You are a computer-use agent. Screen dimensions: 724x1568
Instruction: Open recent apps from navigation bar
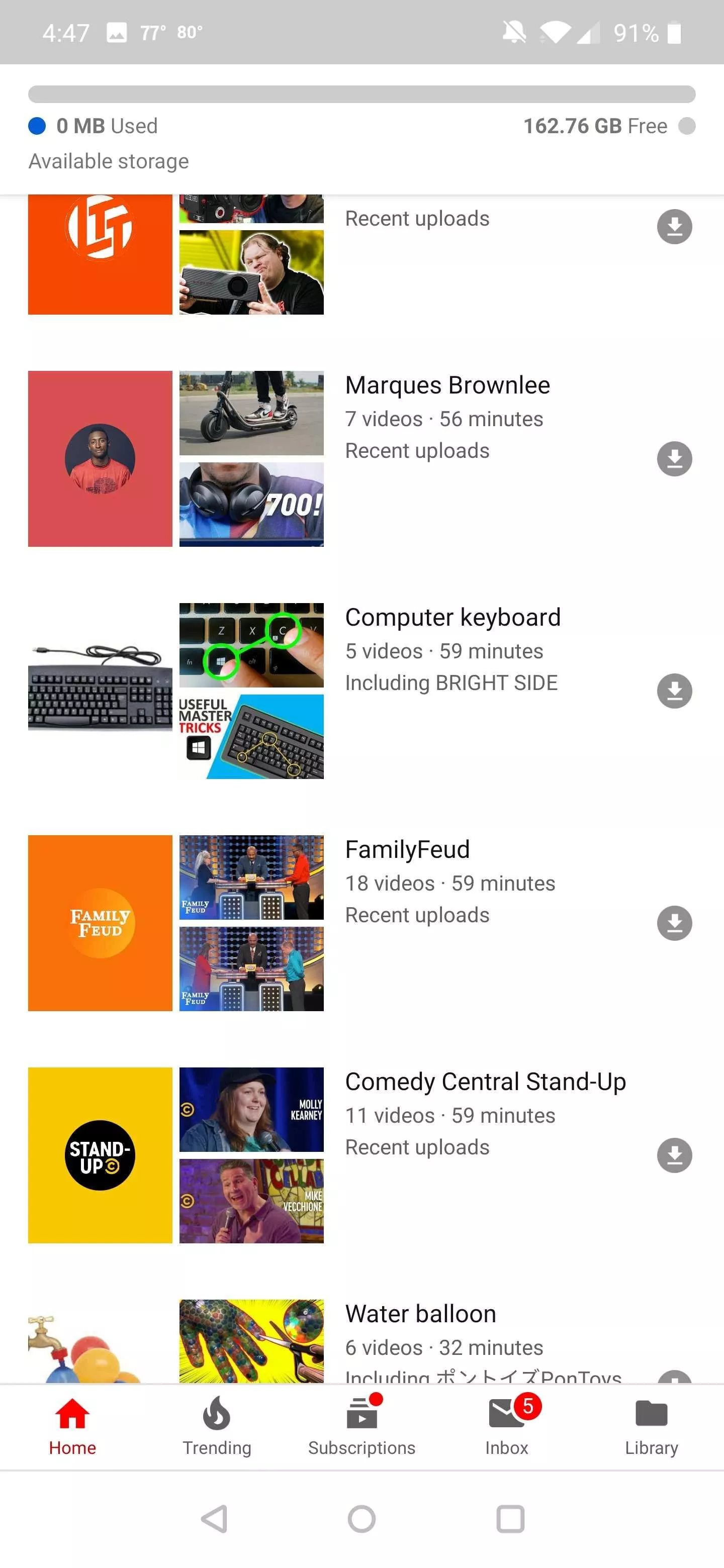(510, 1519)
